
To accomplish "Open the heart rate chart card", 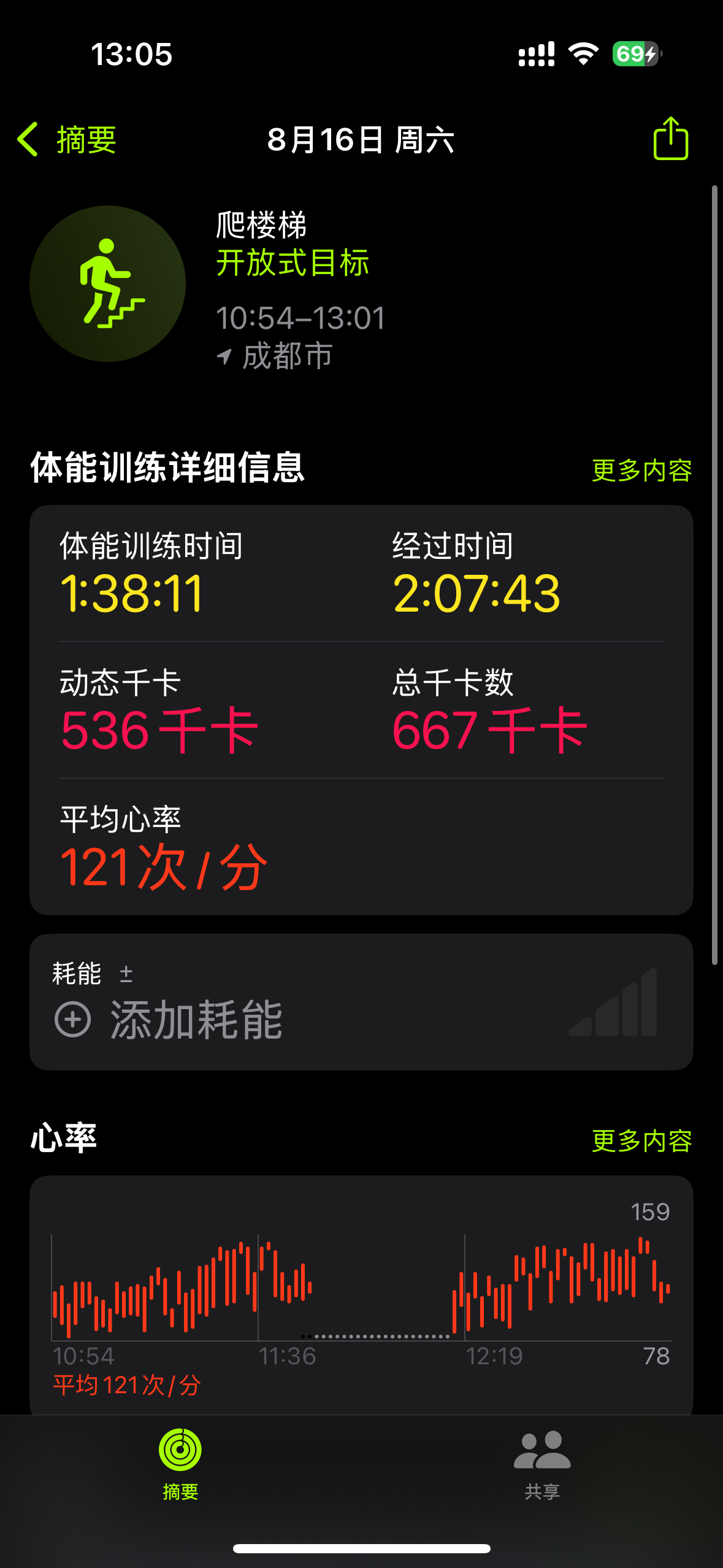I will pyautogui.click(x=361, y=1296).
